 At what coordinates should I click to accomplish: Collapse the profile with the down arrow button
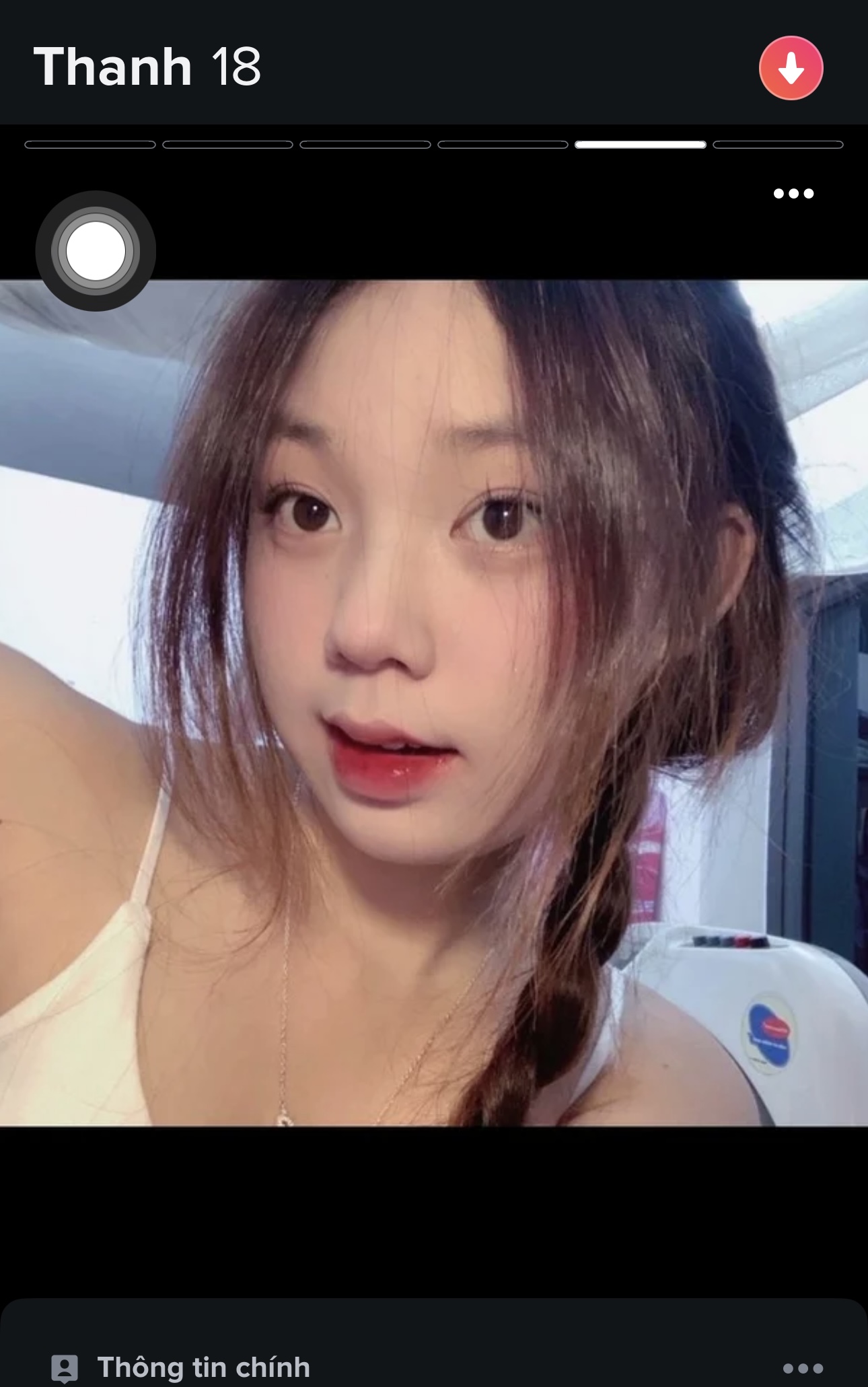point(791,68)
